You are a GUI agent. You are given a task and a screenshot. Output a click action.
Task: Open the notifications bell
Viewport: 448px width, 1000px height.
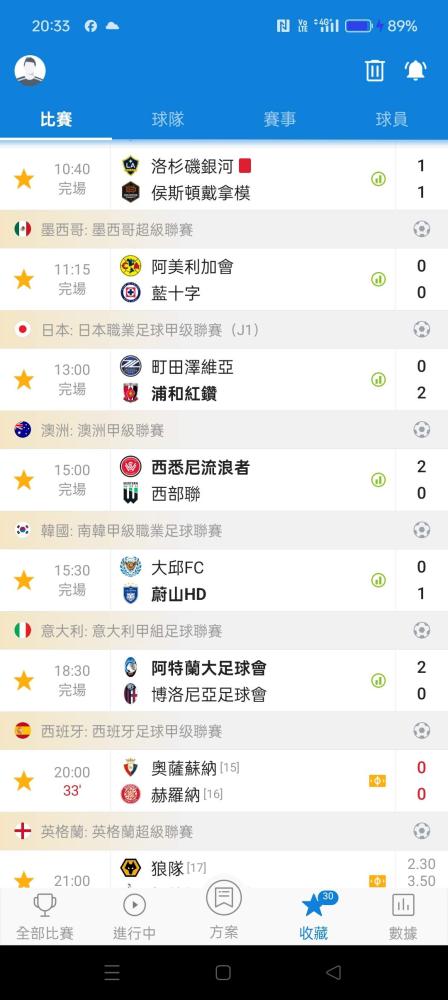415,70
